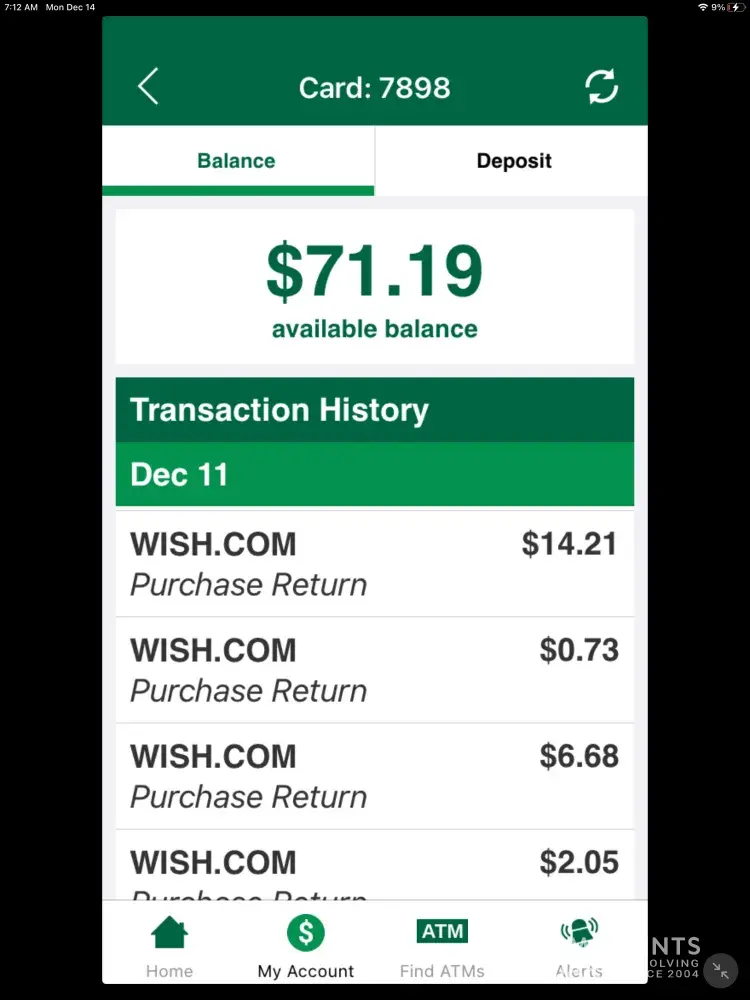
Task: Select the Balance tab
Action: click(237, 161)
